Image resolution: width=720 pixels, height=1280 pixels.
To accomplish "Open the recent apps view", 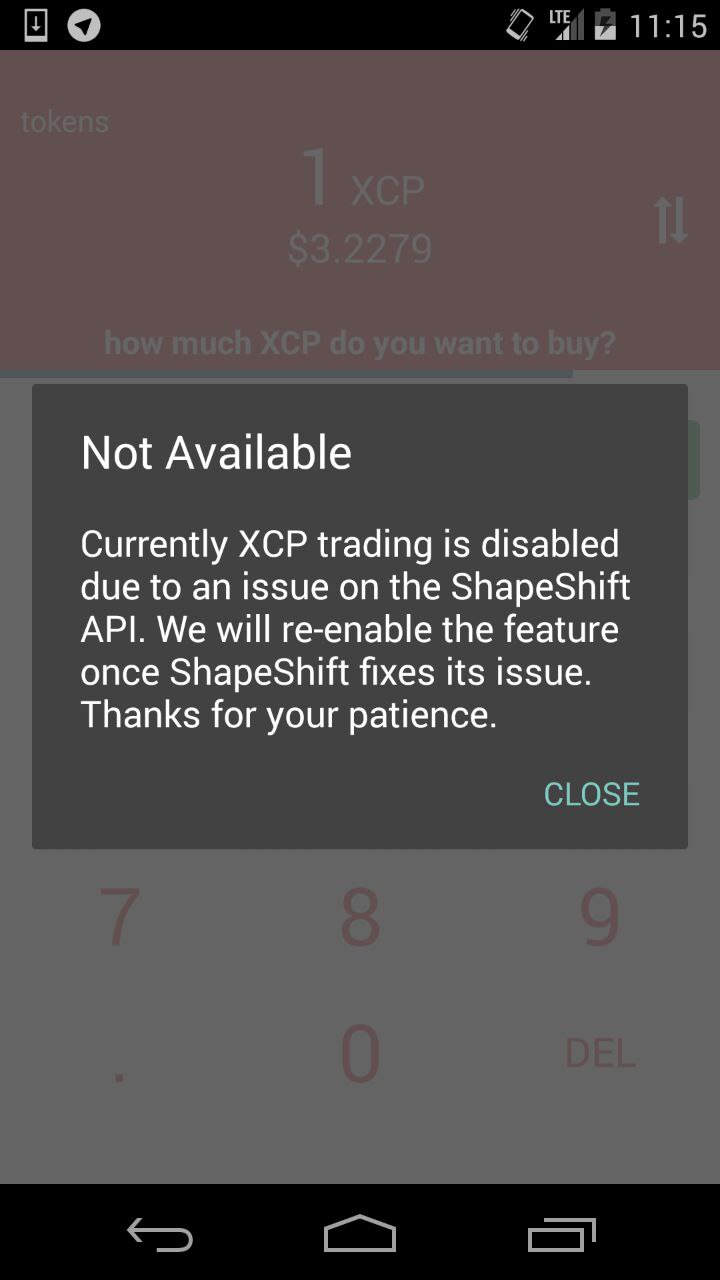I will click(x=561, y=1235).
